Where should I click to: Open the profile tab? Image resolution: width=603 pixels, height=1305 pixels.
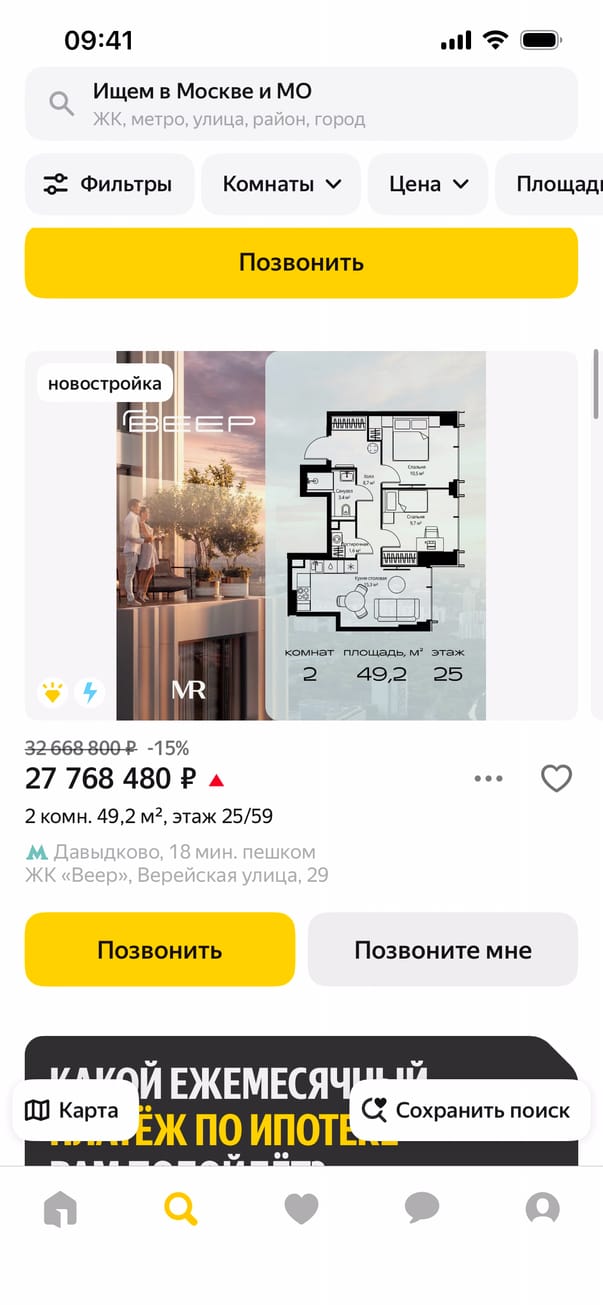pos(542,1209)
